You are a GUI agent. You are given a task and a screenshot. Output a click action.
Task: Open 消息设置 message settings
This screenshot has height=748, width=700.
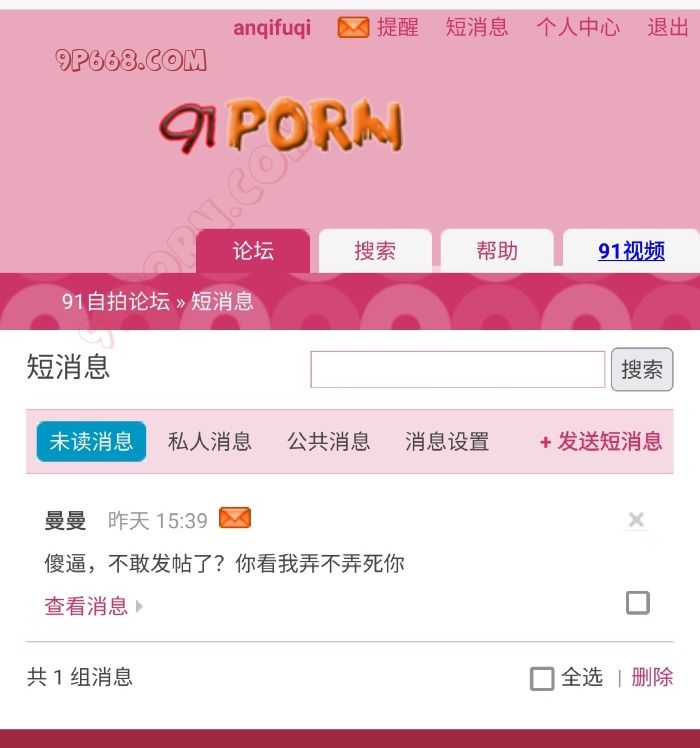tap(447, 441)
